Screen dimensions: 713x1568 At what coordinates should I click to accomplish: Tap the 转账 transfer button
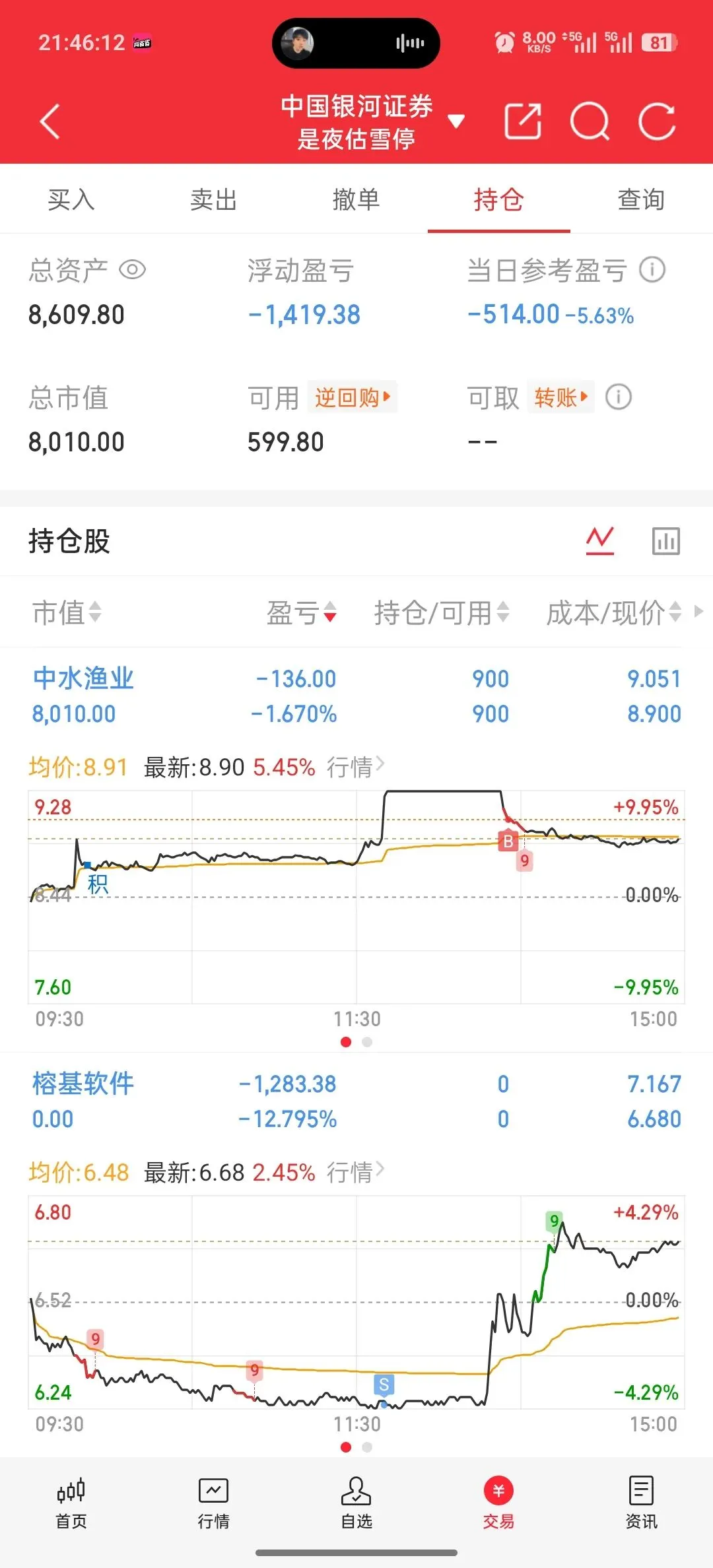pos(561,397)
